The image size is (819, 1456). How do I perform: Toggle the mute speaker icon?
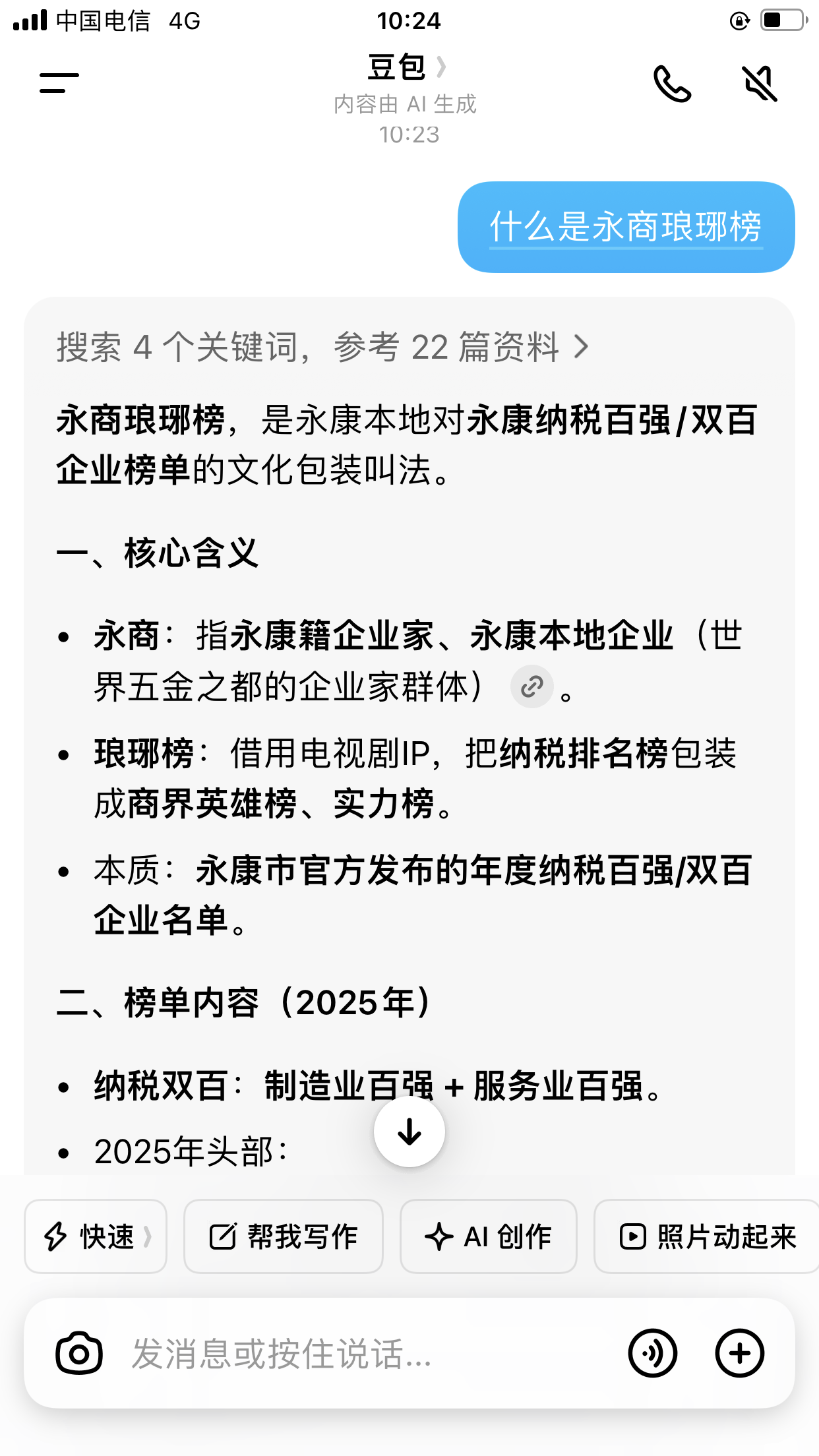point(760,84)
